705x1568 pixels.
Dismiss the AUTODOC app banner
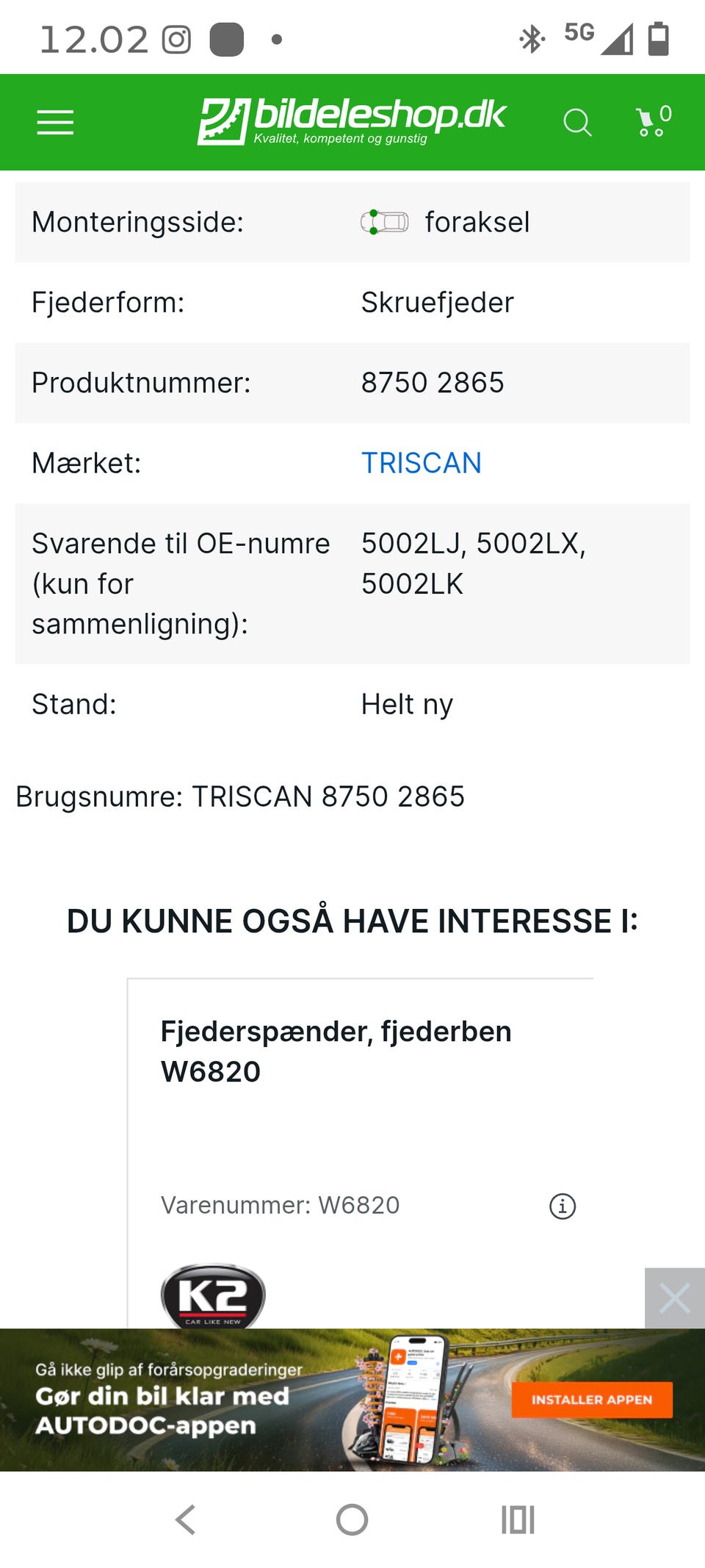pyautogui.click(x=674, y=1298)
